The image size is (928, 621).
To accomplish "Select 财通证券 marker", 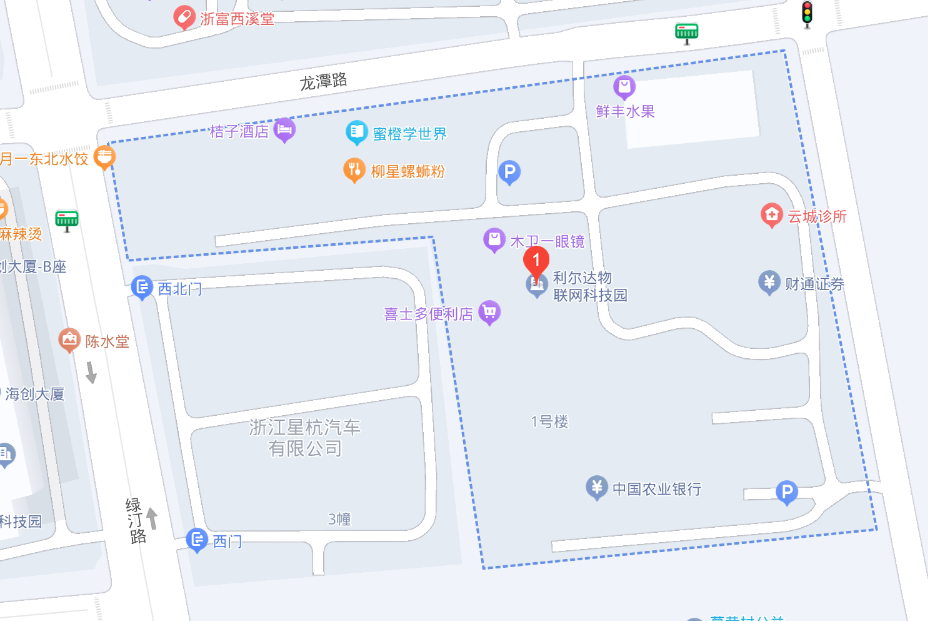I will pyautogui.click(x=769, y=283).
